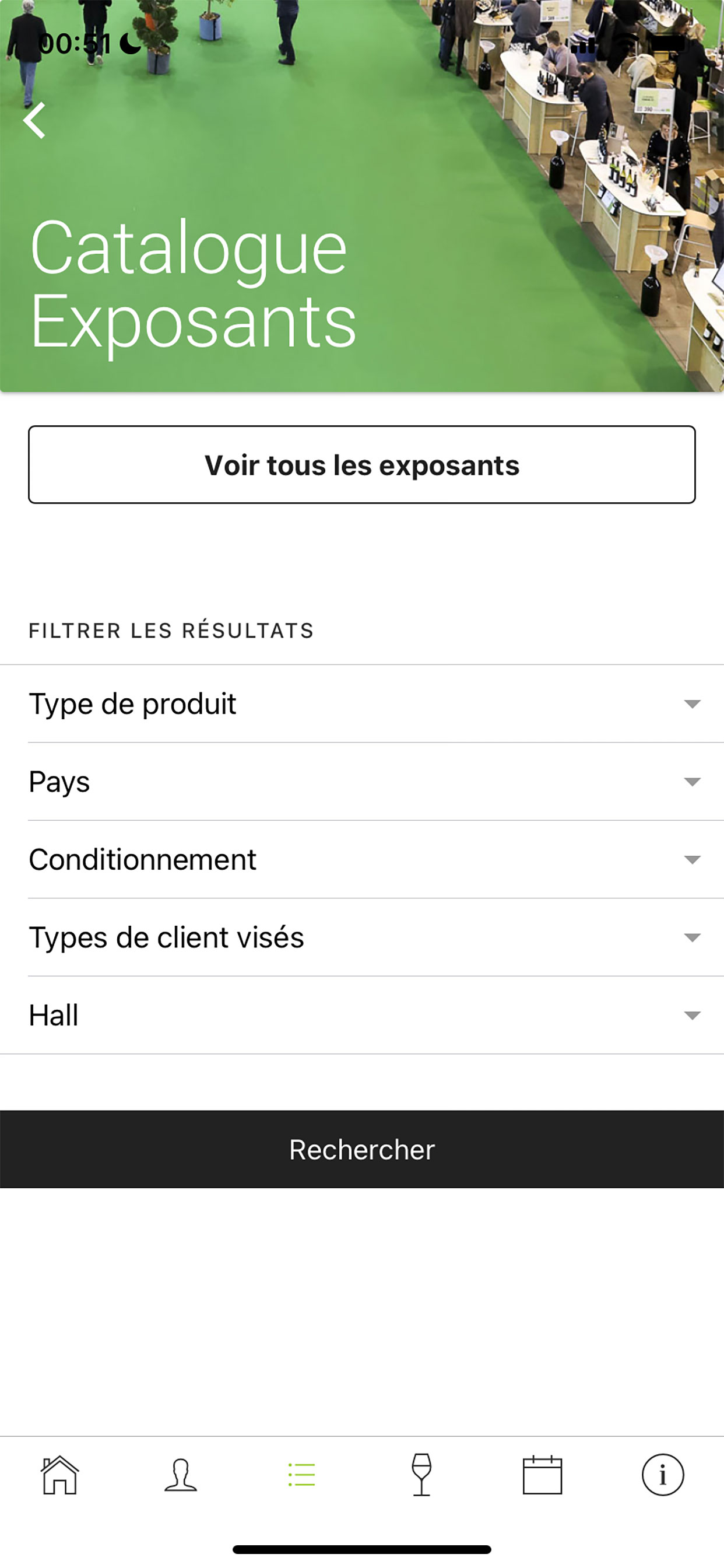Select the Conditionnement filter

[x=362, y=859]
